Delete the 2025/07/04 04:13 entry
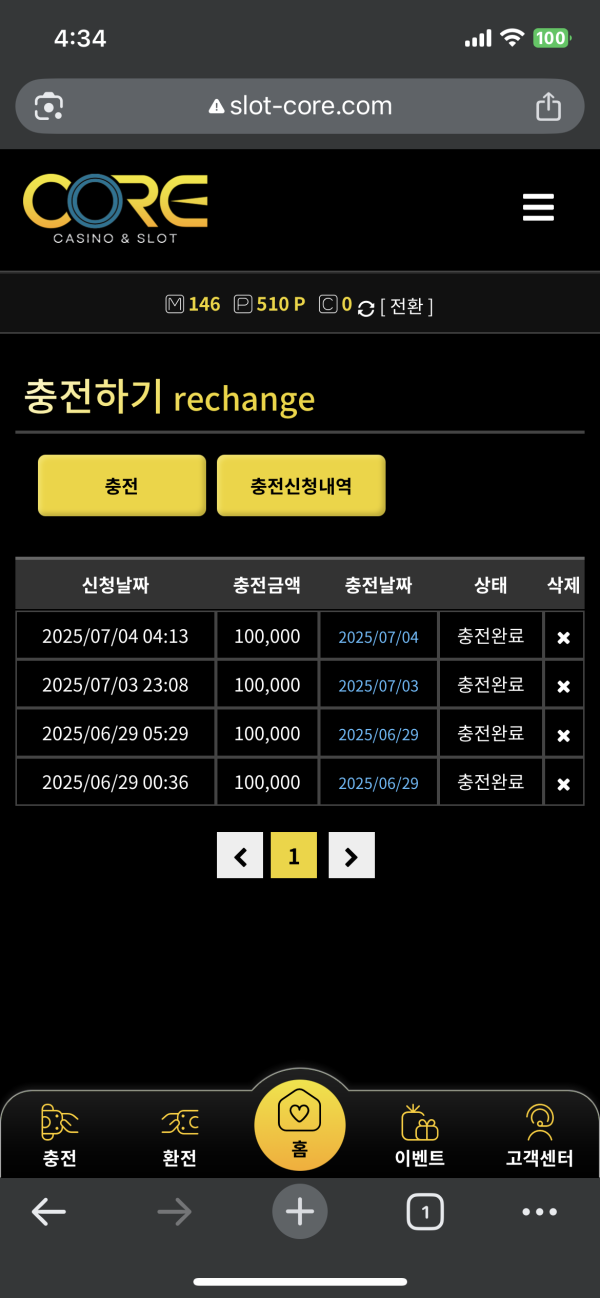 tap(563, 637)
